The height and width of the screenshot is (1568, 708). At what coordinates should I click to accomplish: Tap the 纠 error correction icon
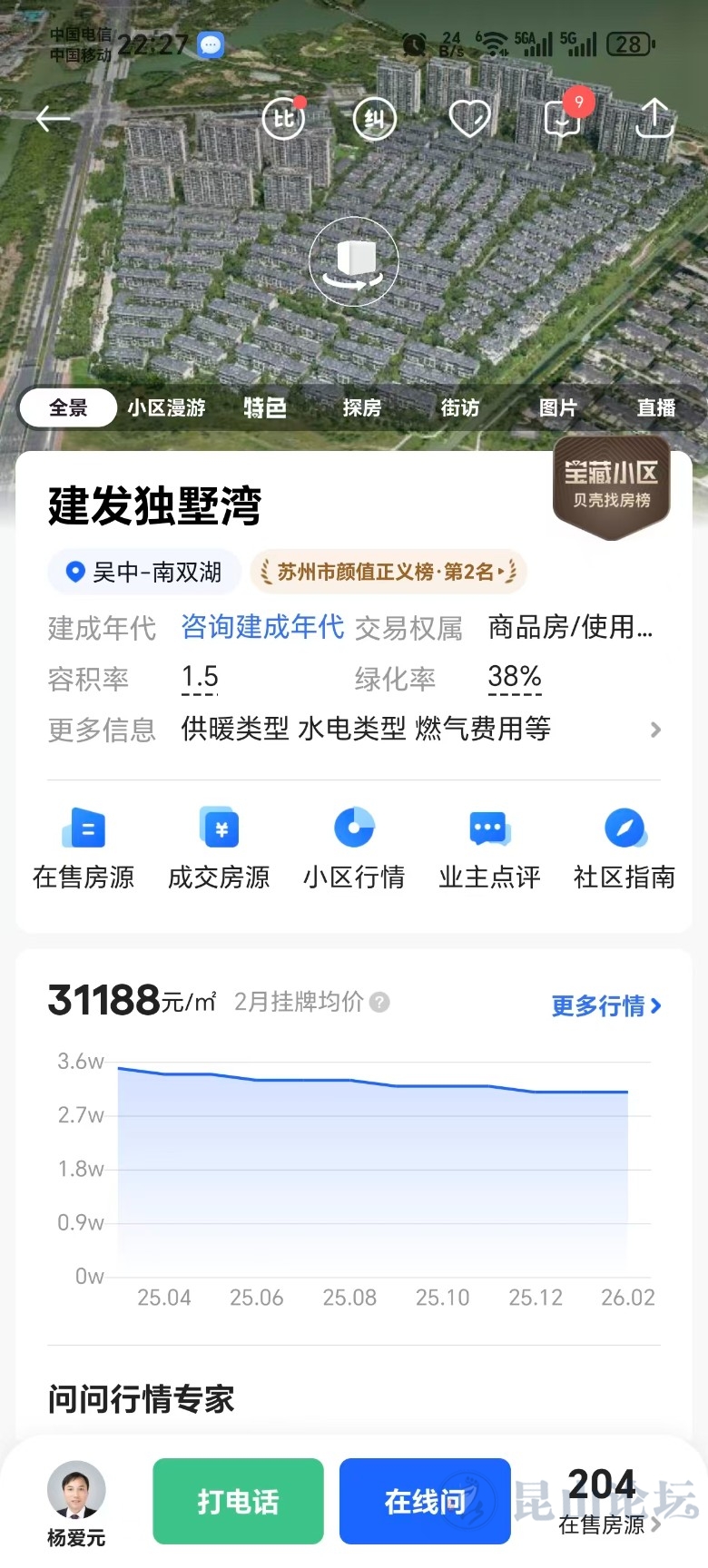pos(374,119)
